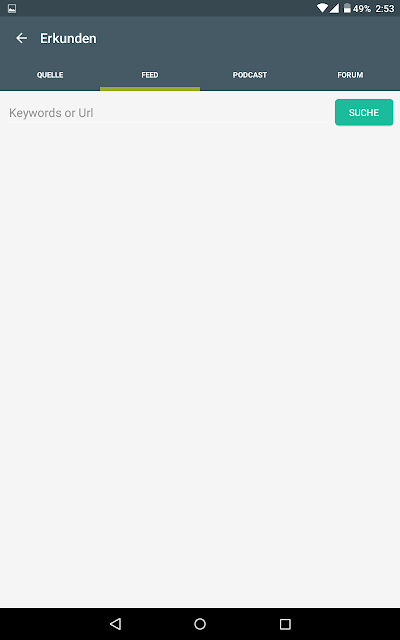Tap the system home button
Screen dimensions: 400x640
(200, 624)
